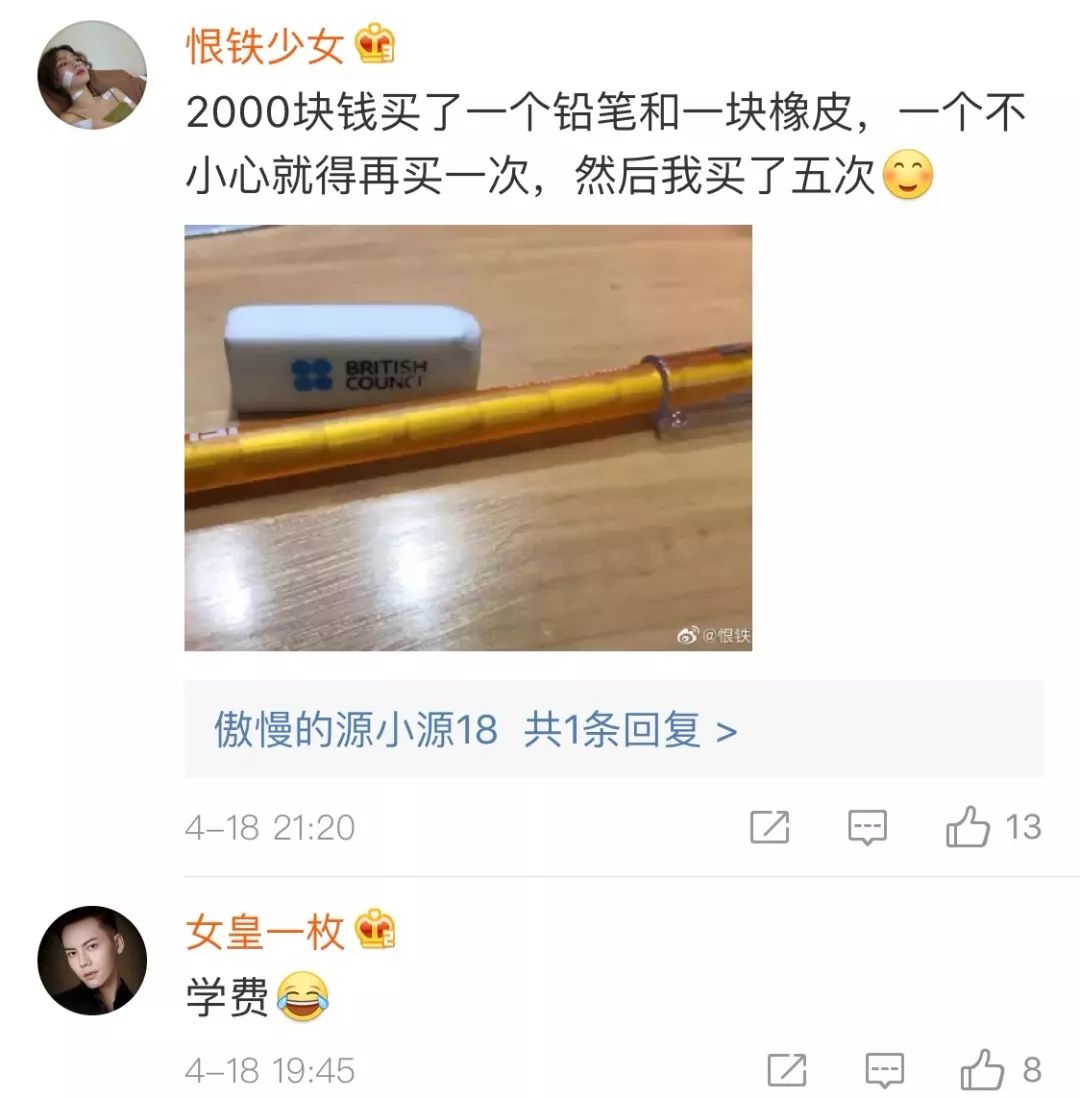1080x1098 pixels.
Task: Like 恨铁少女's comment
Action: (x=968, y=828)
